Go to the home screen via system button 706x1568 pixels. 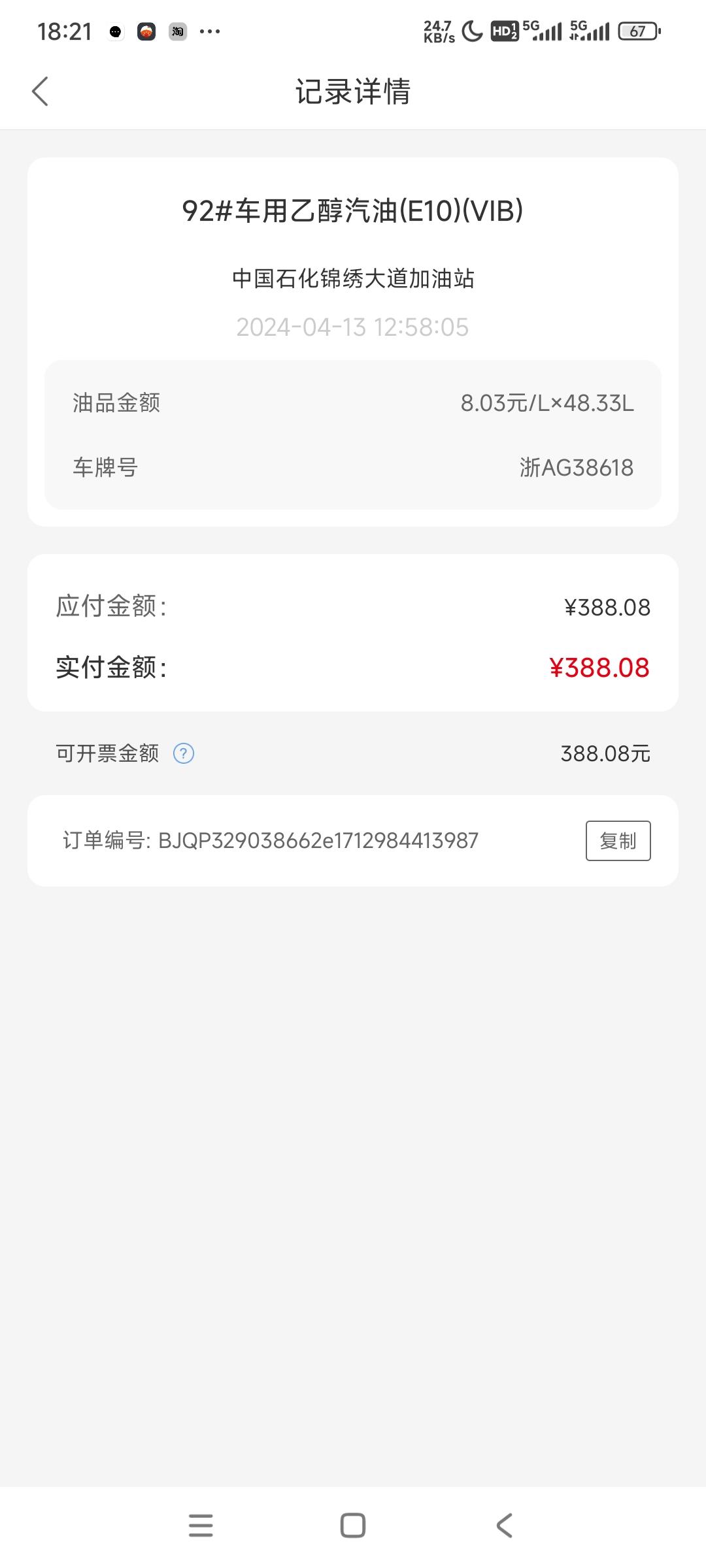353,1526
